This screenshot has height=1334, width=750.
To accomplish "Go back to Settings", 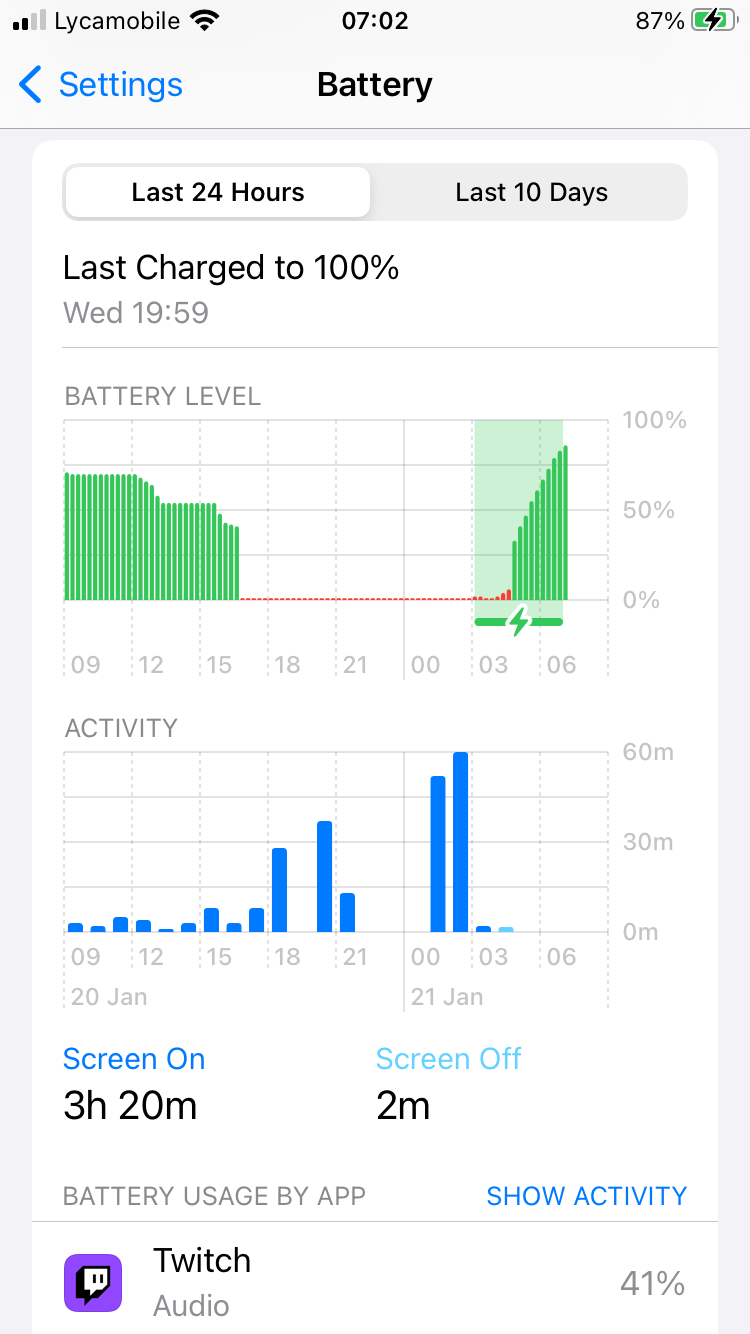I will (x=100, y=85).
